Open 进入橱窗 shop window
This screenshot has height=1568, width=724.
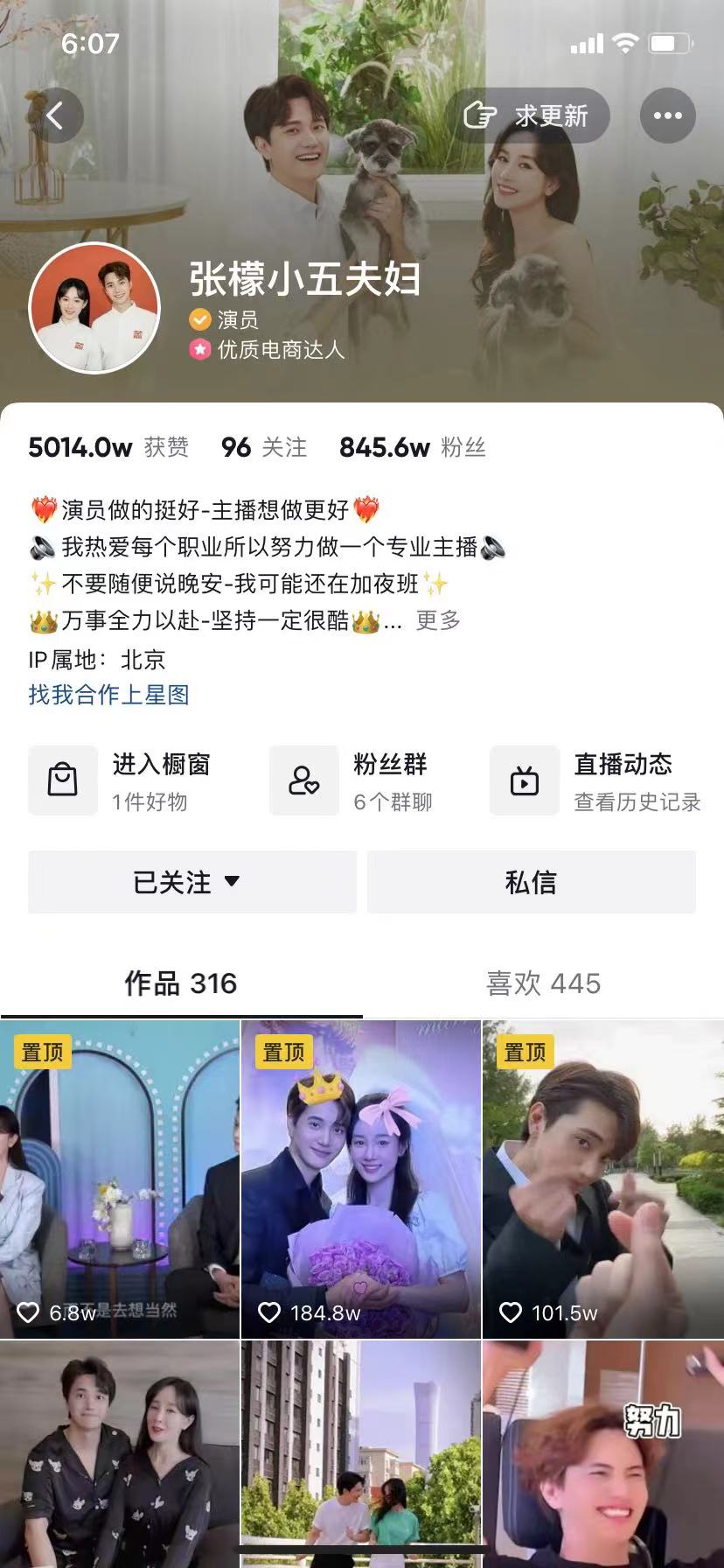(122, 780)
